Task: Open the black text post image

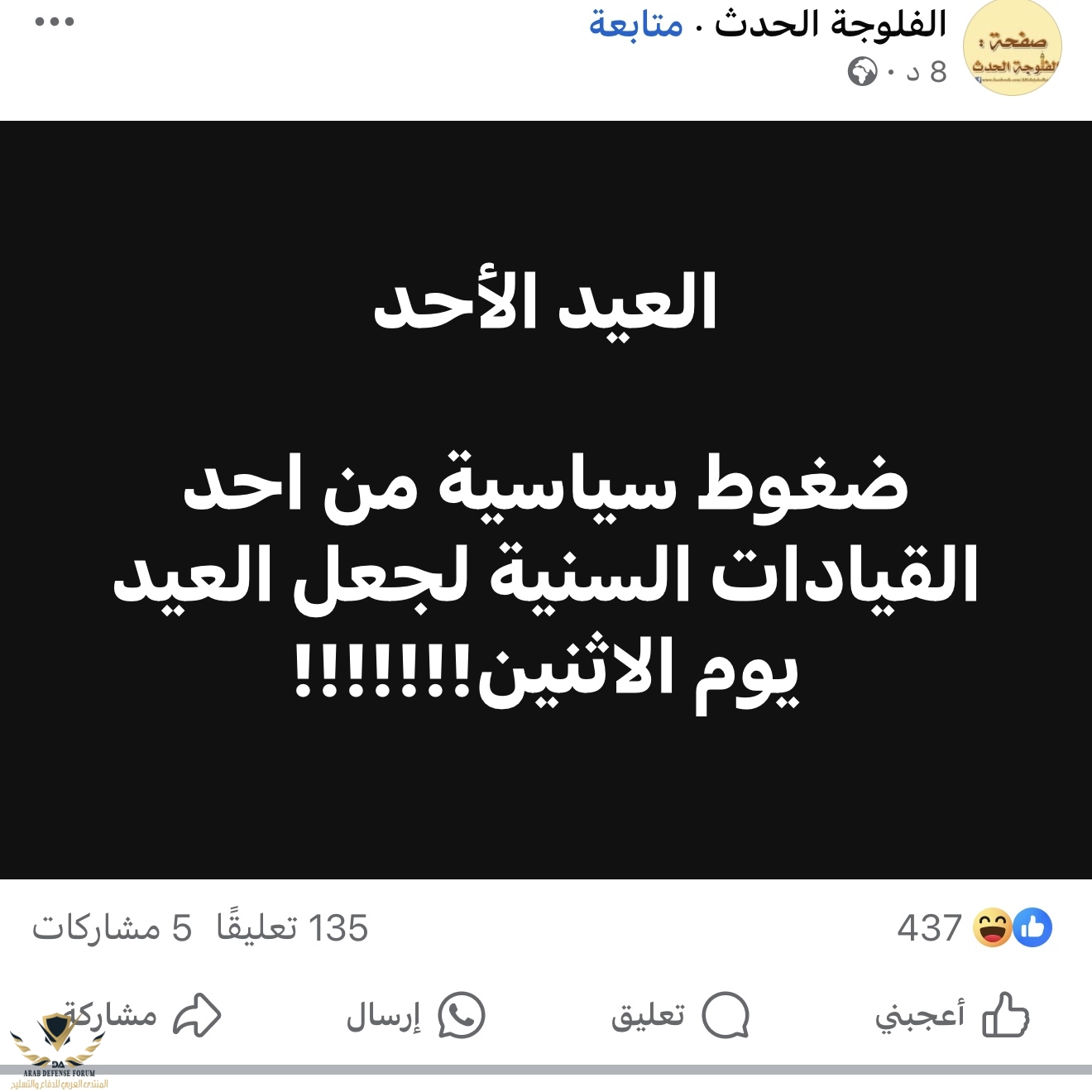Action: click(x=546, y=500)
